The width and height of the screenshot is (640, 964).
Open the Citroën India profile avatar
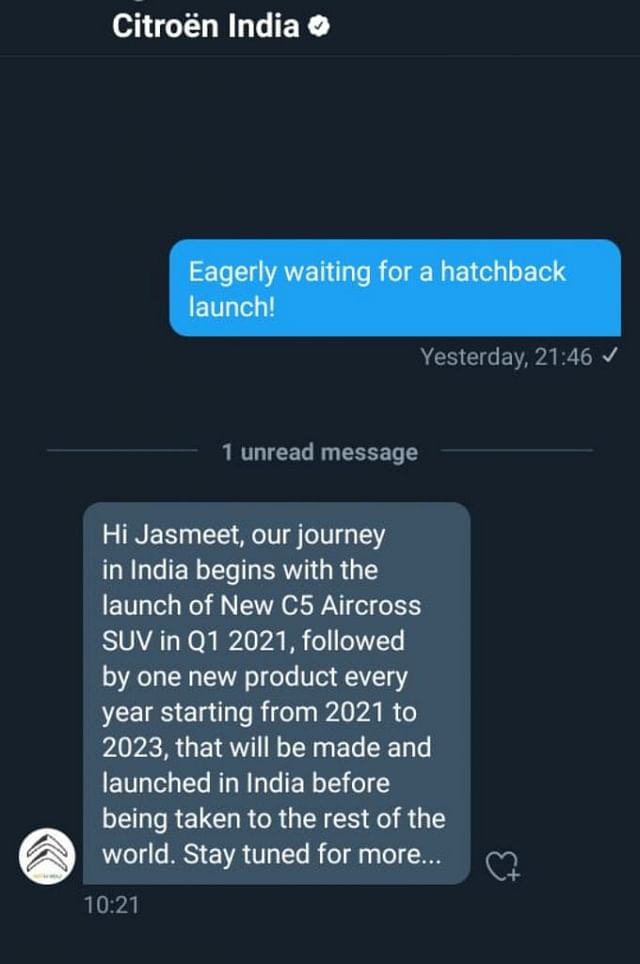tap(47, 857)
